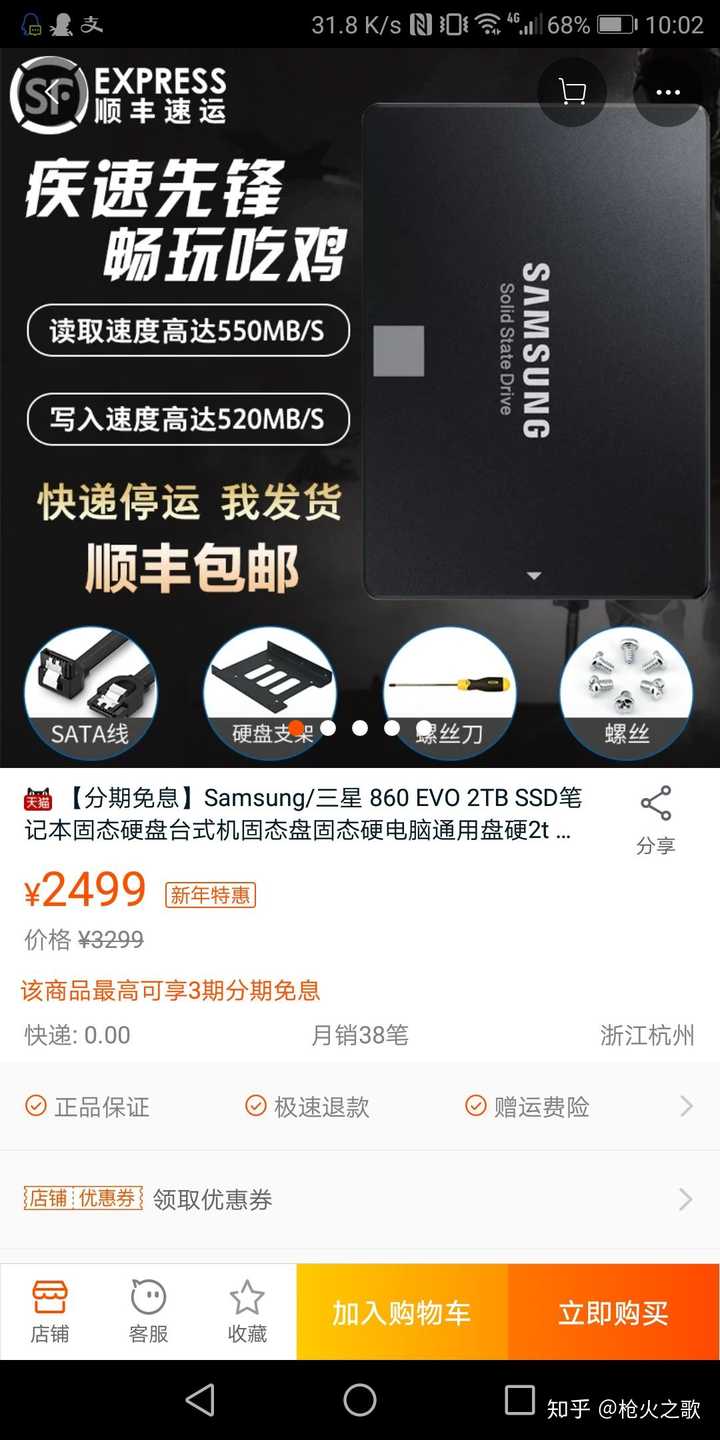Contact 客服 customer service

(148, 1312)
